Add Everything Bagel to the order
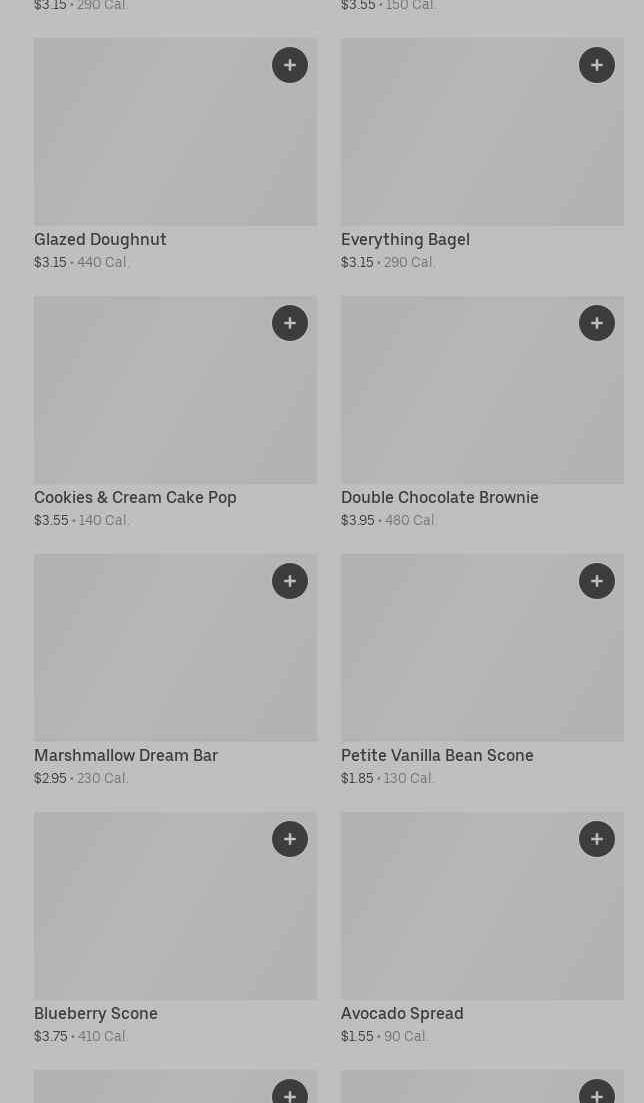Viewport: 644px width, 1103px height. [x=597, y=65]
